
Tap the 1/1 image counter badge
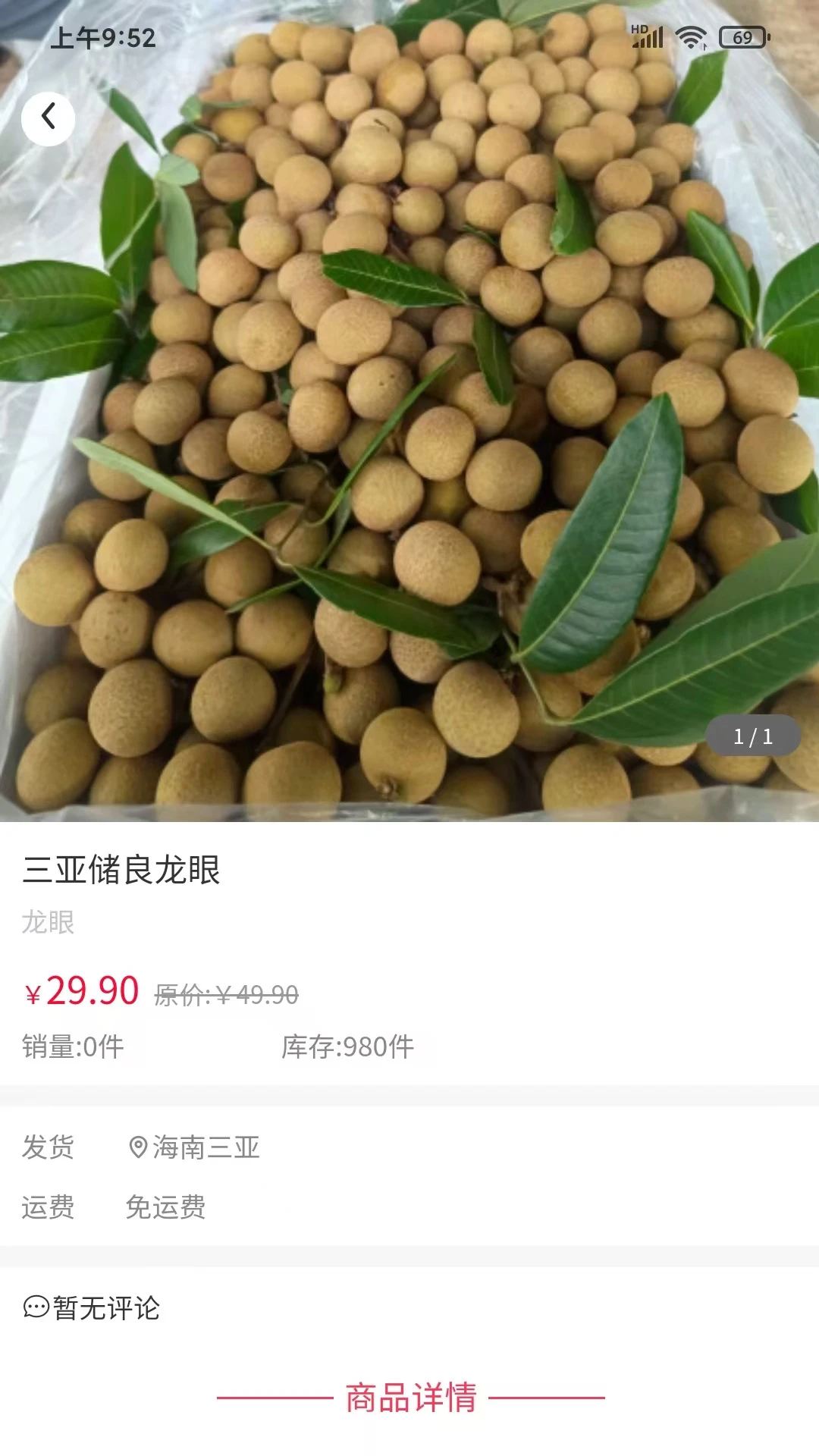pyautogui.click(x=752, y=735)
